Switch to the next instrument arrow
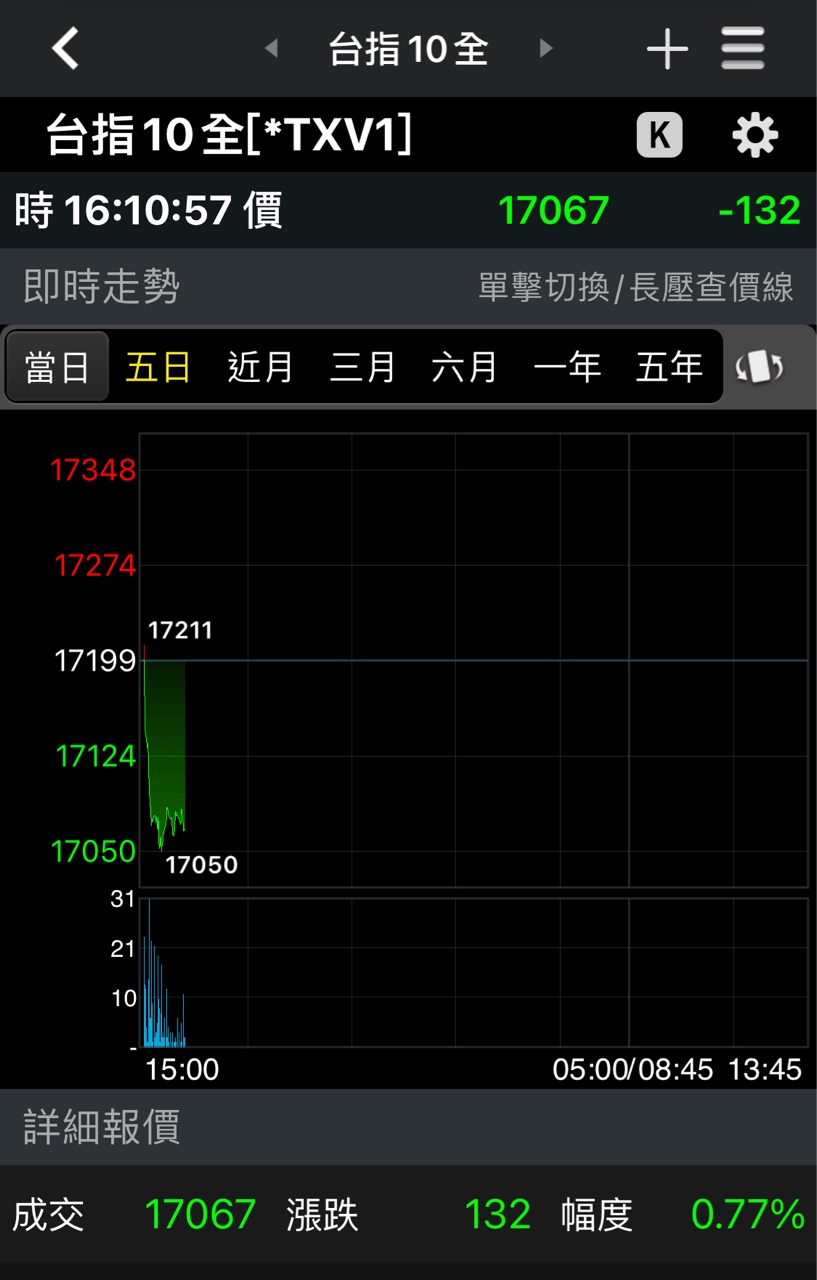The image size is (817, 1280). pyautogui.click(x=545, y=48)
